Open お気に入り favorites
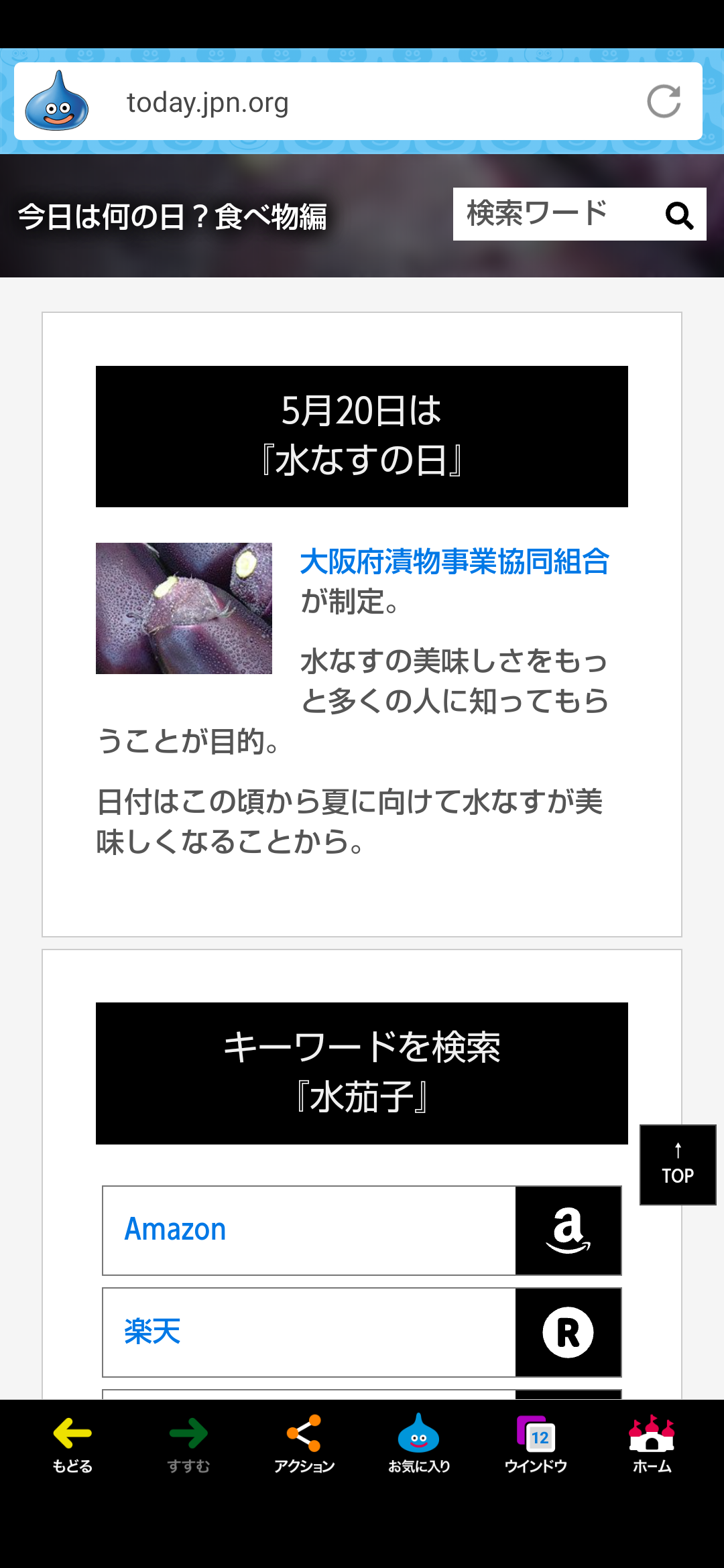The width and height of the screenshot is (724, 1568). click(419, 1444)
